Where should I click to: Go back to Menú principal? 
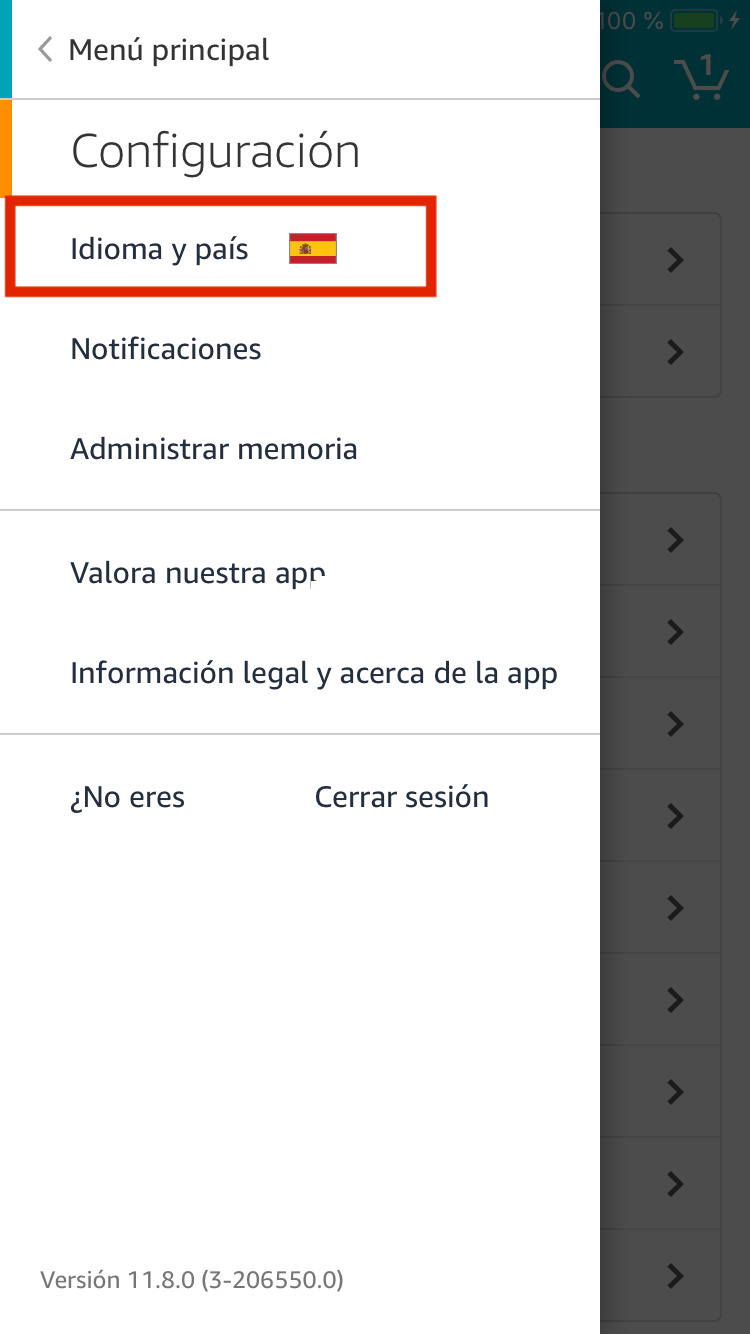tap(155, 50)
